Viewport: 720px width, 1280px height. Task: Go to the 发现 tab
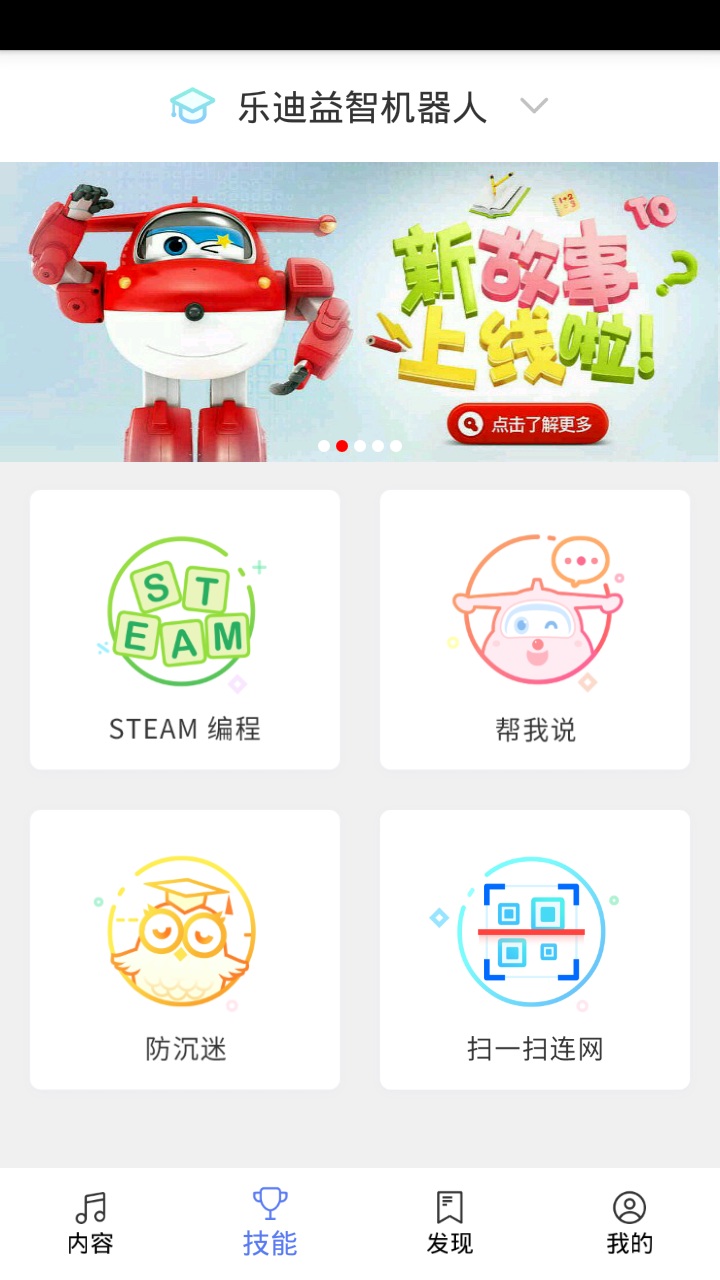click(x=450, y=1223)
